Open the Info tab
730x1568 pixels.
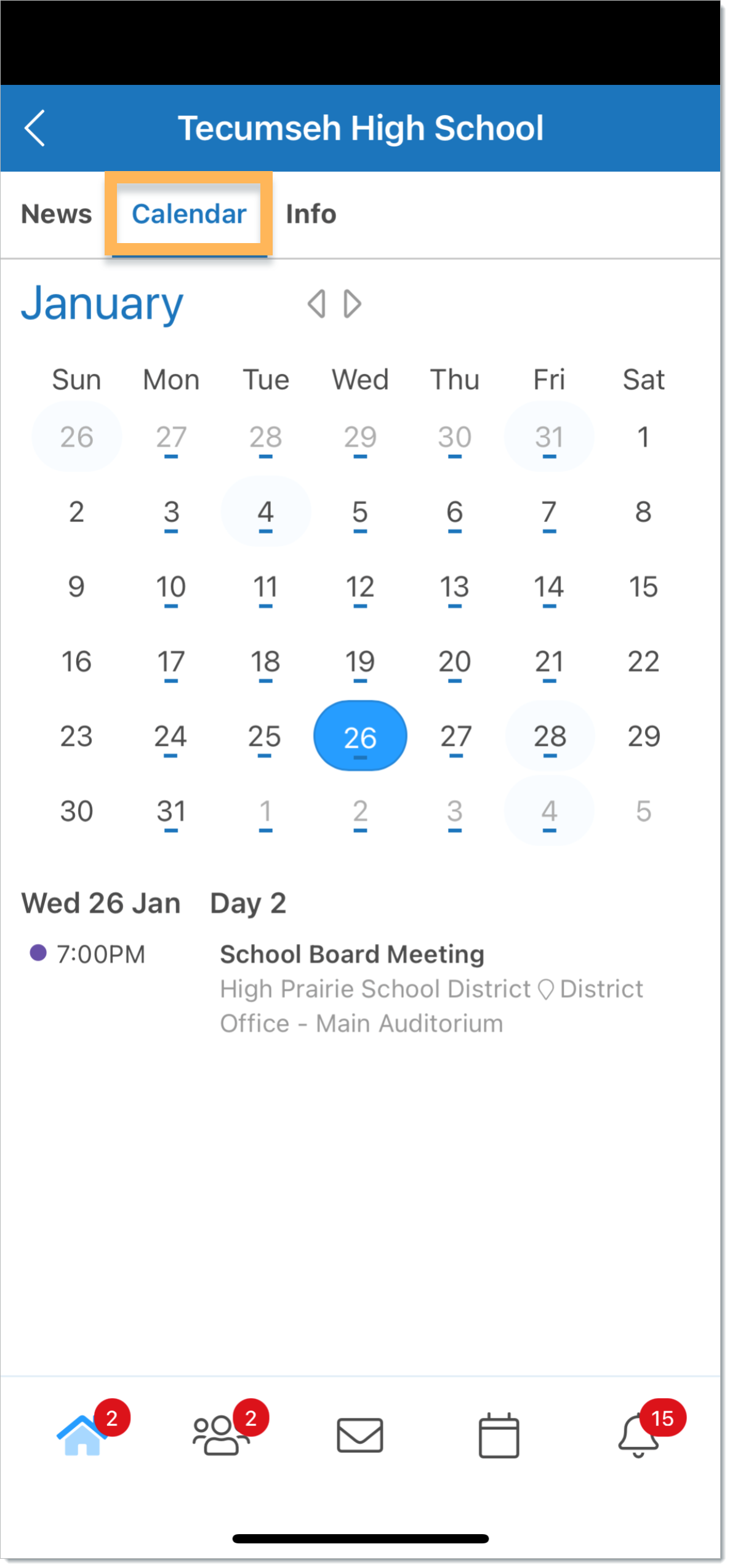[x=311, y=214]
